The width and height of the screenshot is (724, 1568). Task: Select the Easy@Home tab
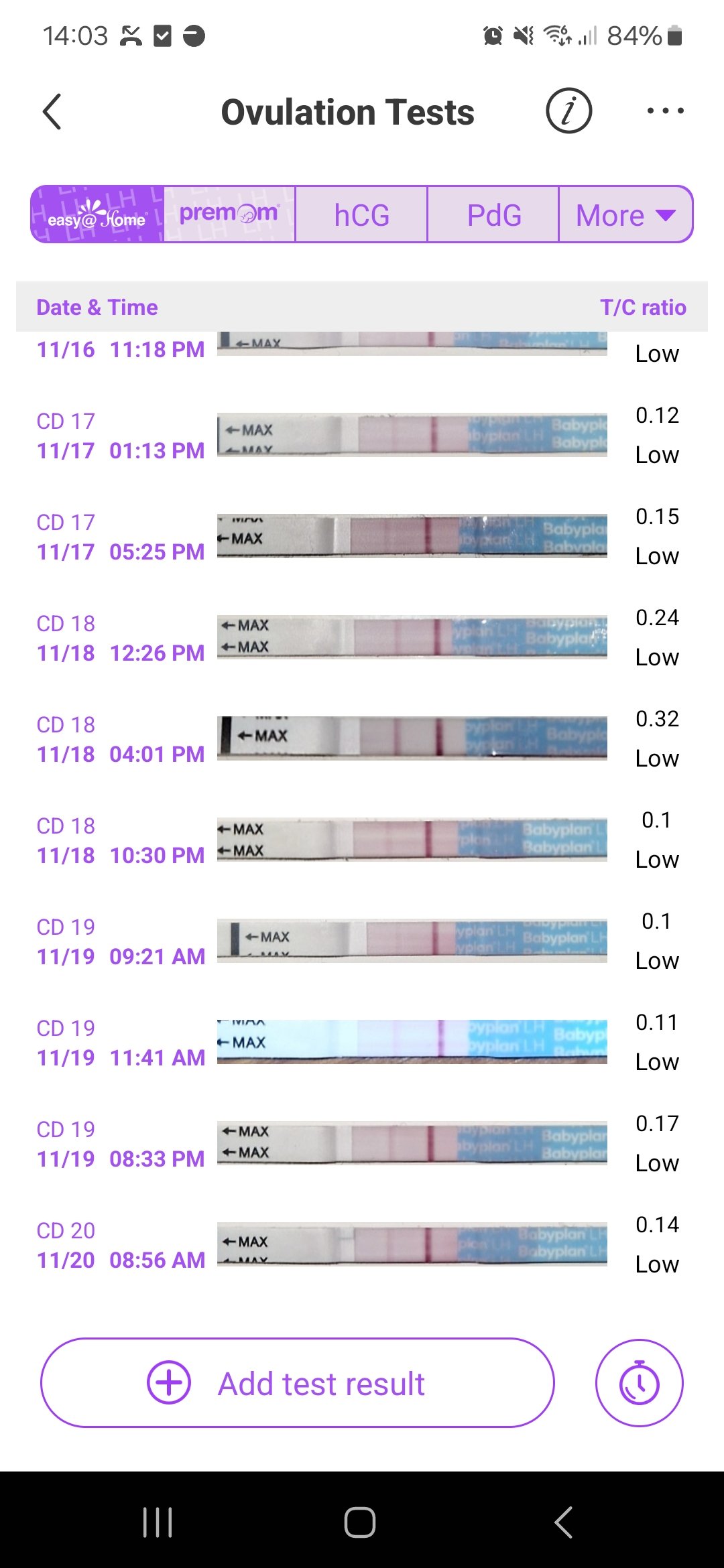tap(97, 214)
